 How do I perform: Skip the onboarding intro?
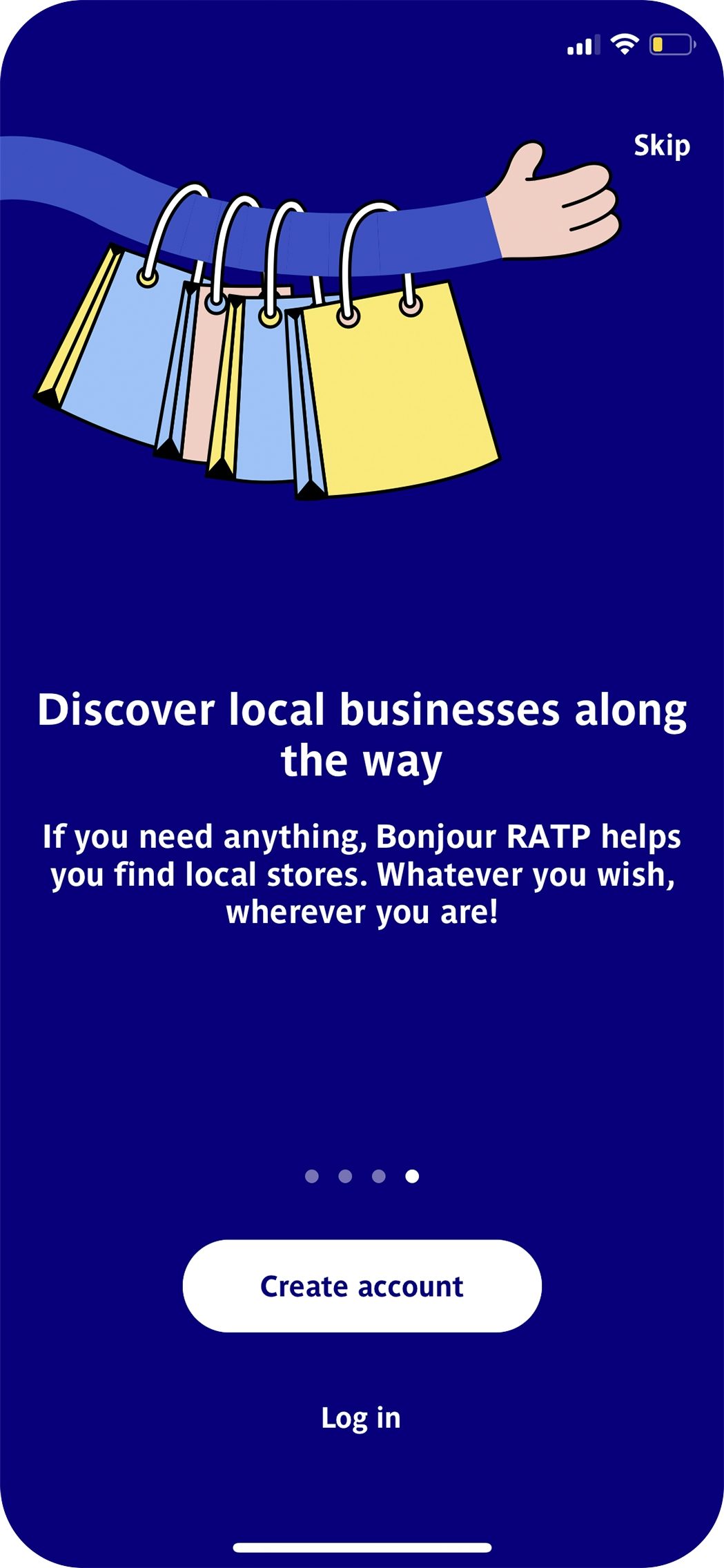[661, 146]
